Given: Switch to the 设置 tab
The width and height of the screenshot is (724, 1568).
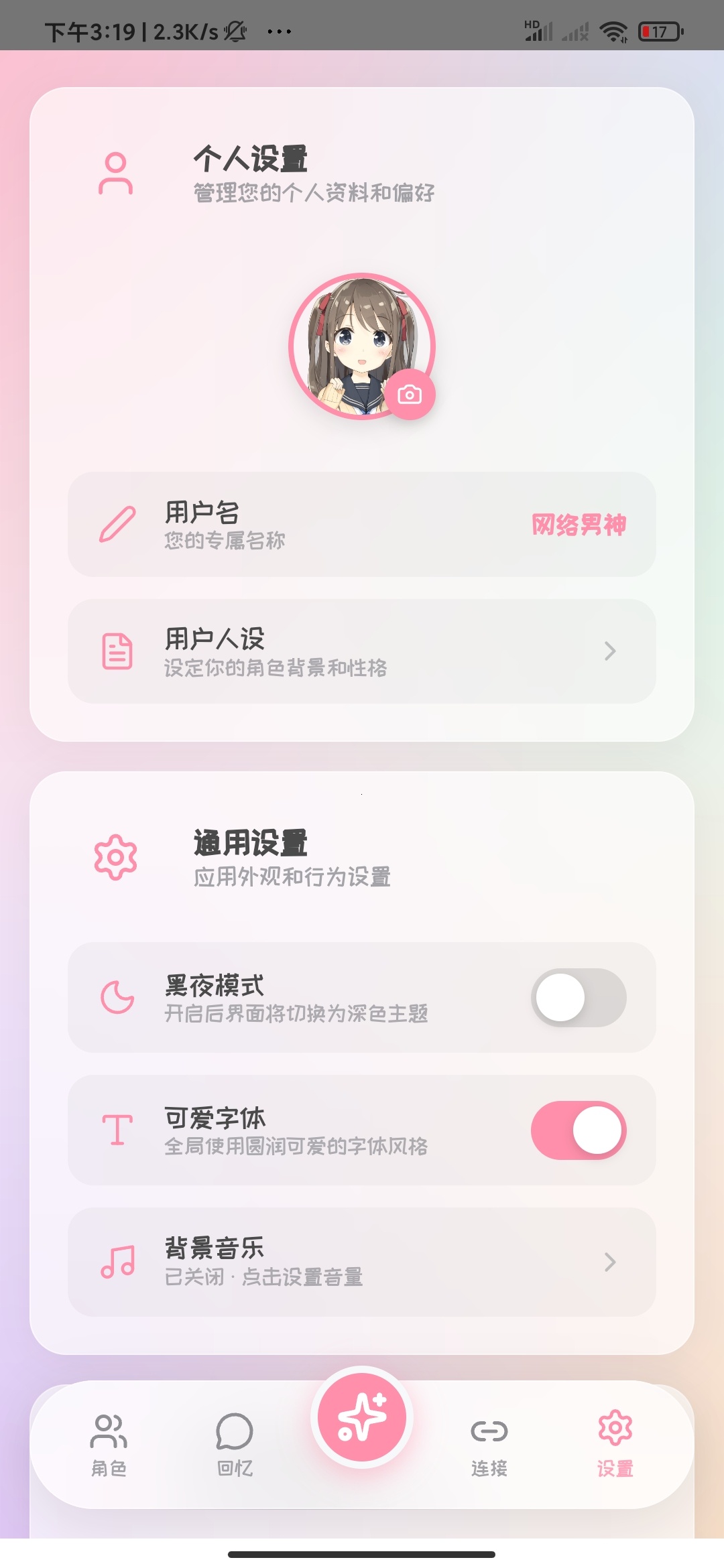Looking at the screenshot, I should (614, 1441).
